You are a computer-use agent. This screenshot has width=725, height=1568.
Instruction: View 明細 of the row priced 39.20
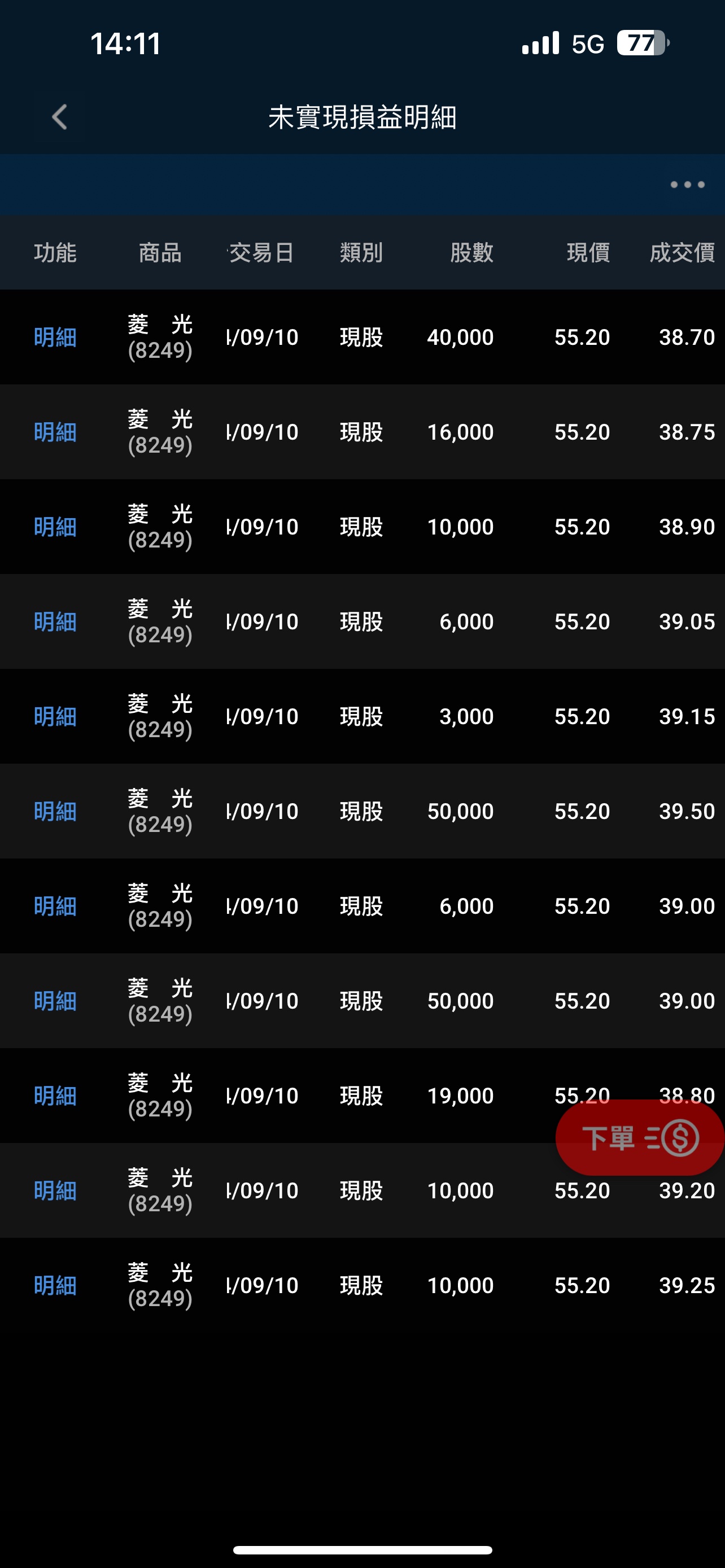tap(55, 1191)
